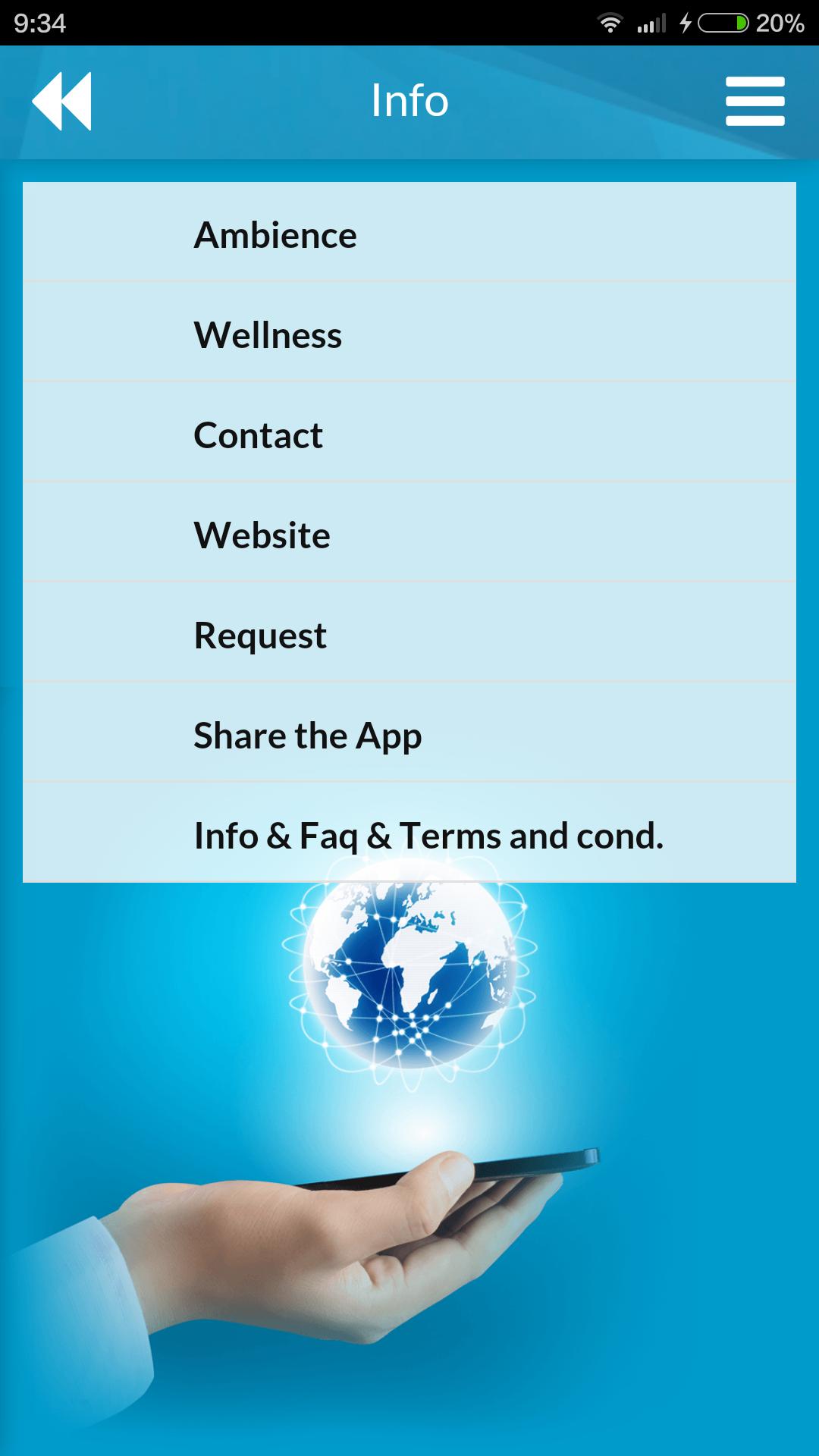The image size is (819, 1456).
Task: Choose the Request option
Action: pyautogui.click(x=409, y=633)
